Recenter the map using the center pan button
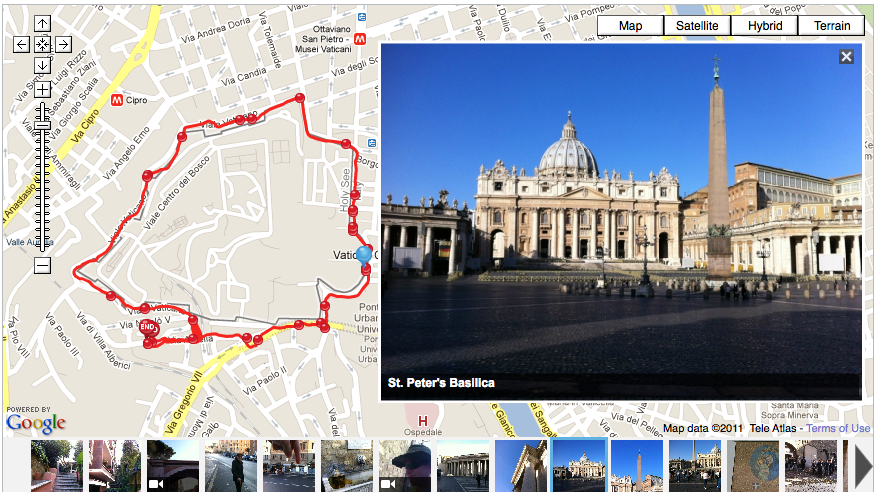This screenshot has height=492, width=877. tap(42, 44)
